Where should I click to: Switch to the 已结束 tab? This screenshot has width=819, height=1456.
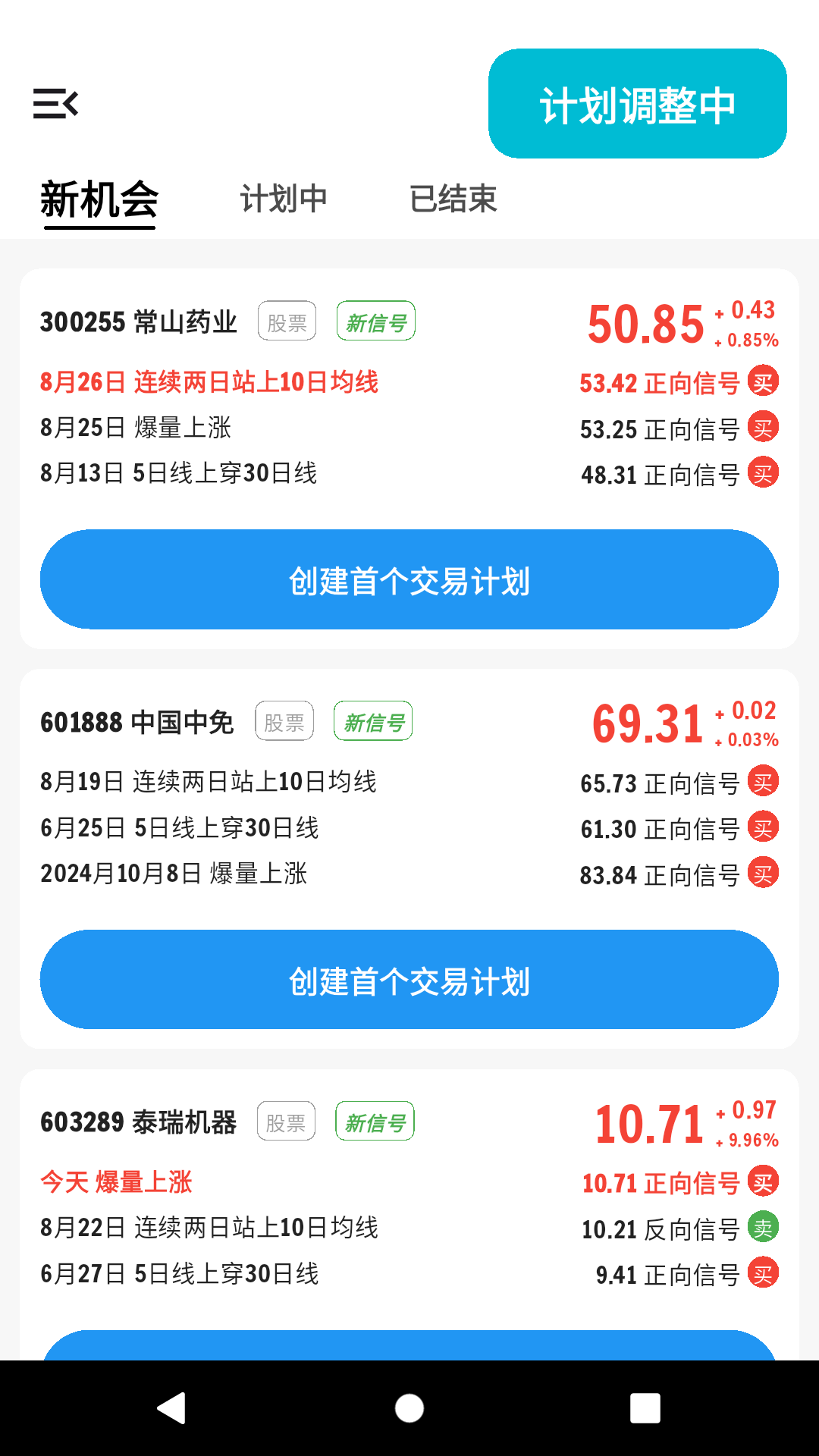click(x=453, y=199)
